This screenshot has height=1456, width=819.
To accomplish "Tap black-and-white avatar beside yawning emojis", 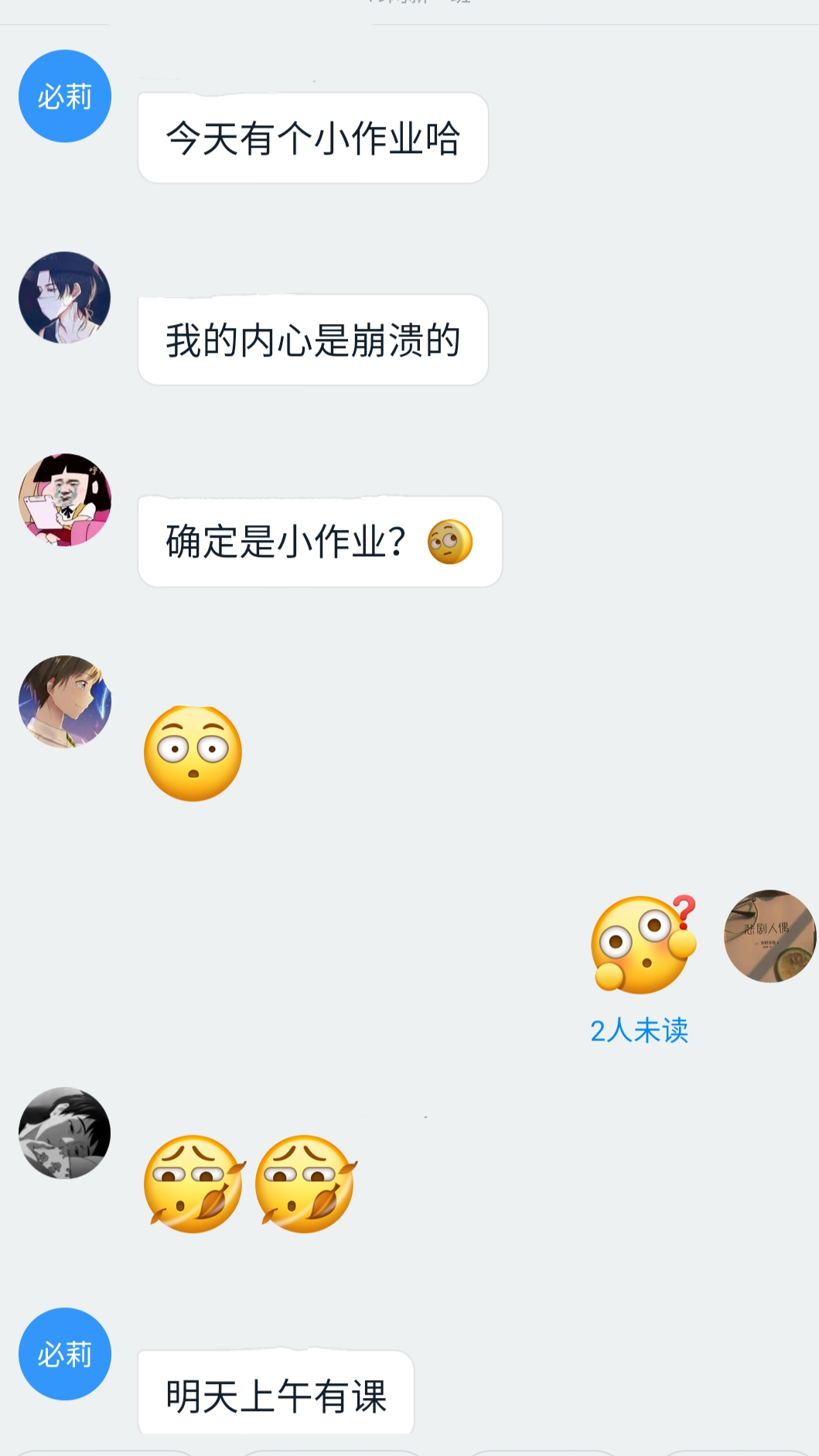I will point(65,1133).
